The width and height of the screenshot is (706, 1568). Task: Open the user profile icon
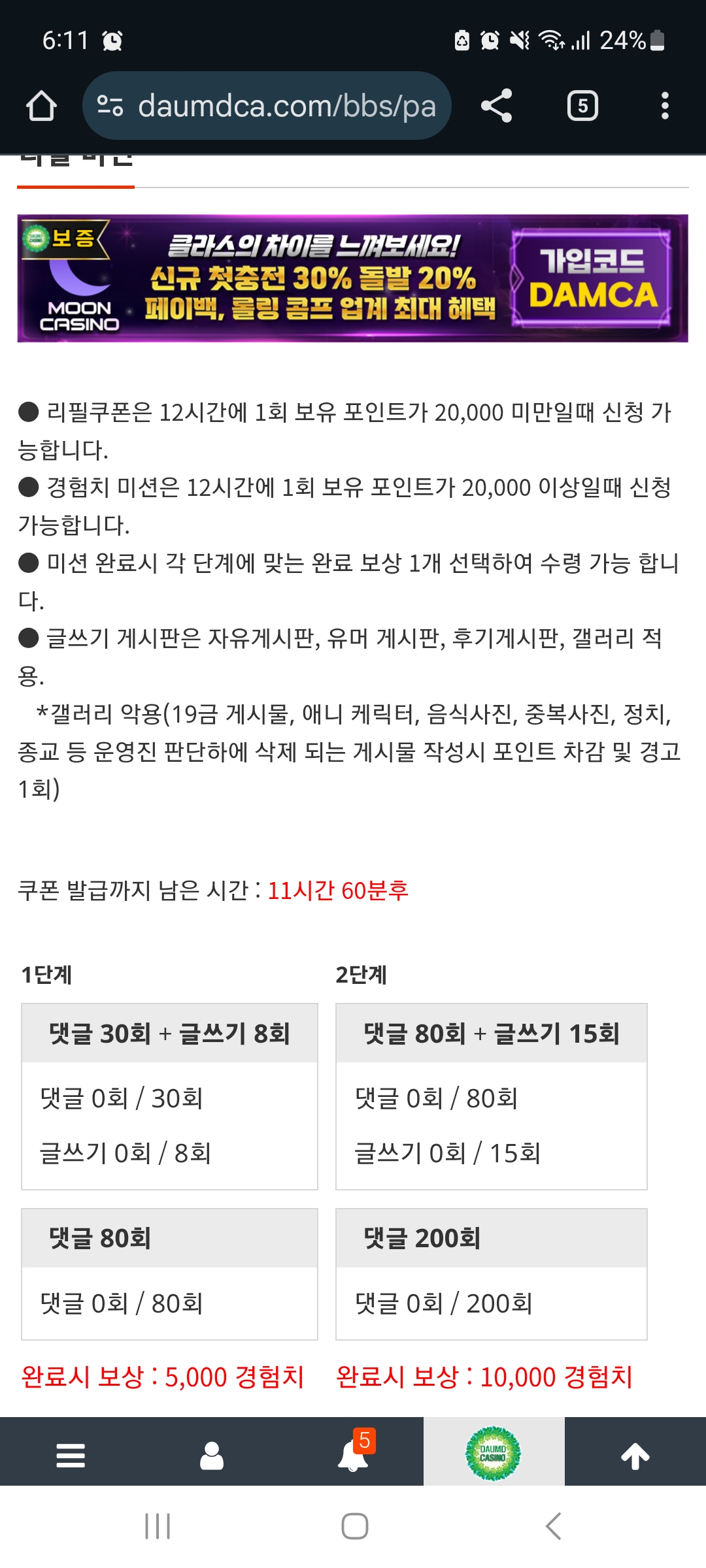[x=212, y=1456]
